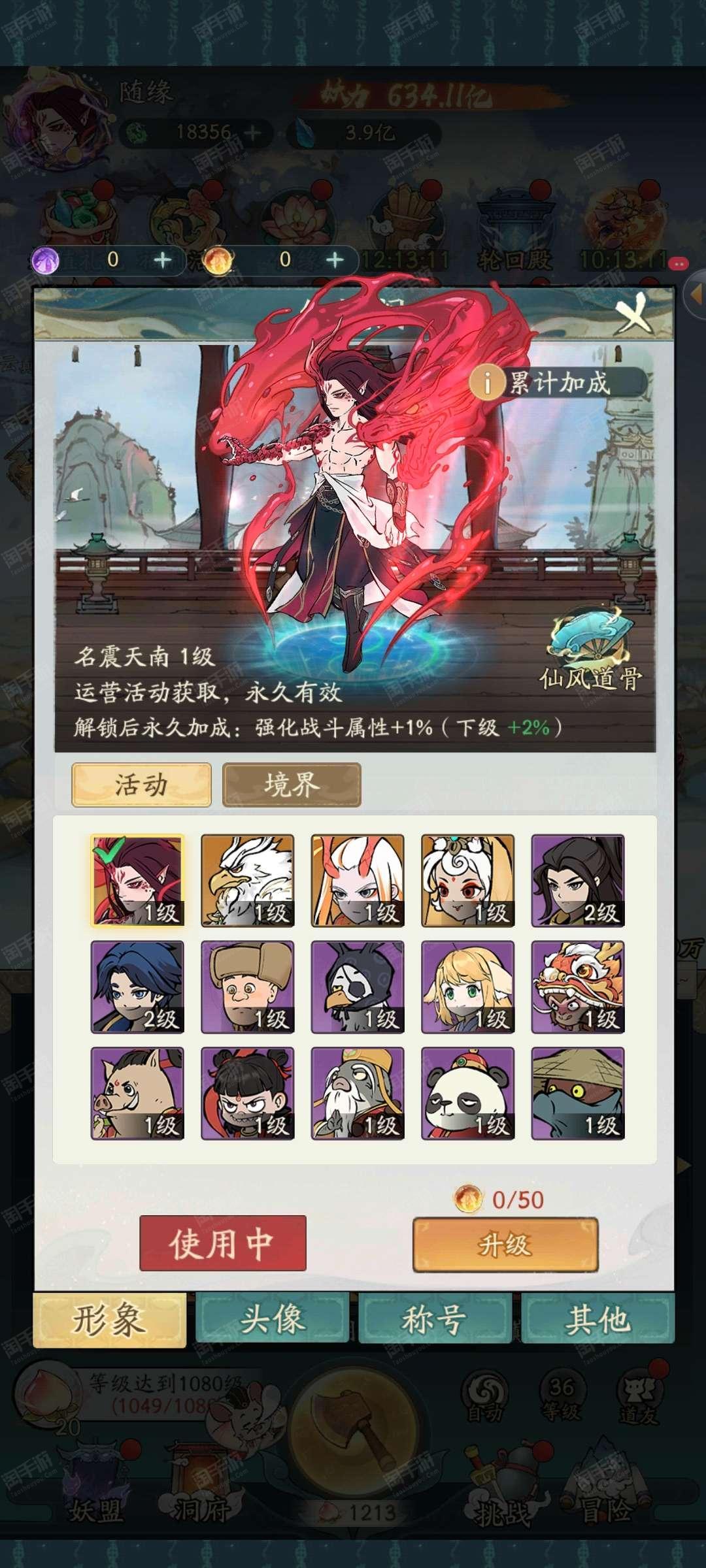Switch to the 其他 tab
706x1568 pixels.
[x=597, y=1318]
